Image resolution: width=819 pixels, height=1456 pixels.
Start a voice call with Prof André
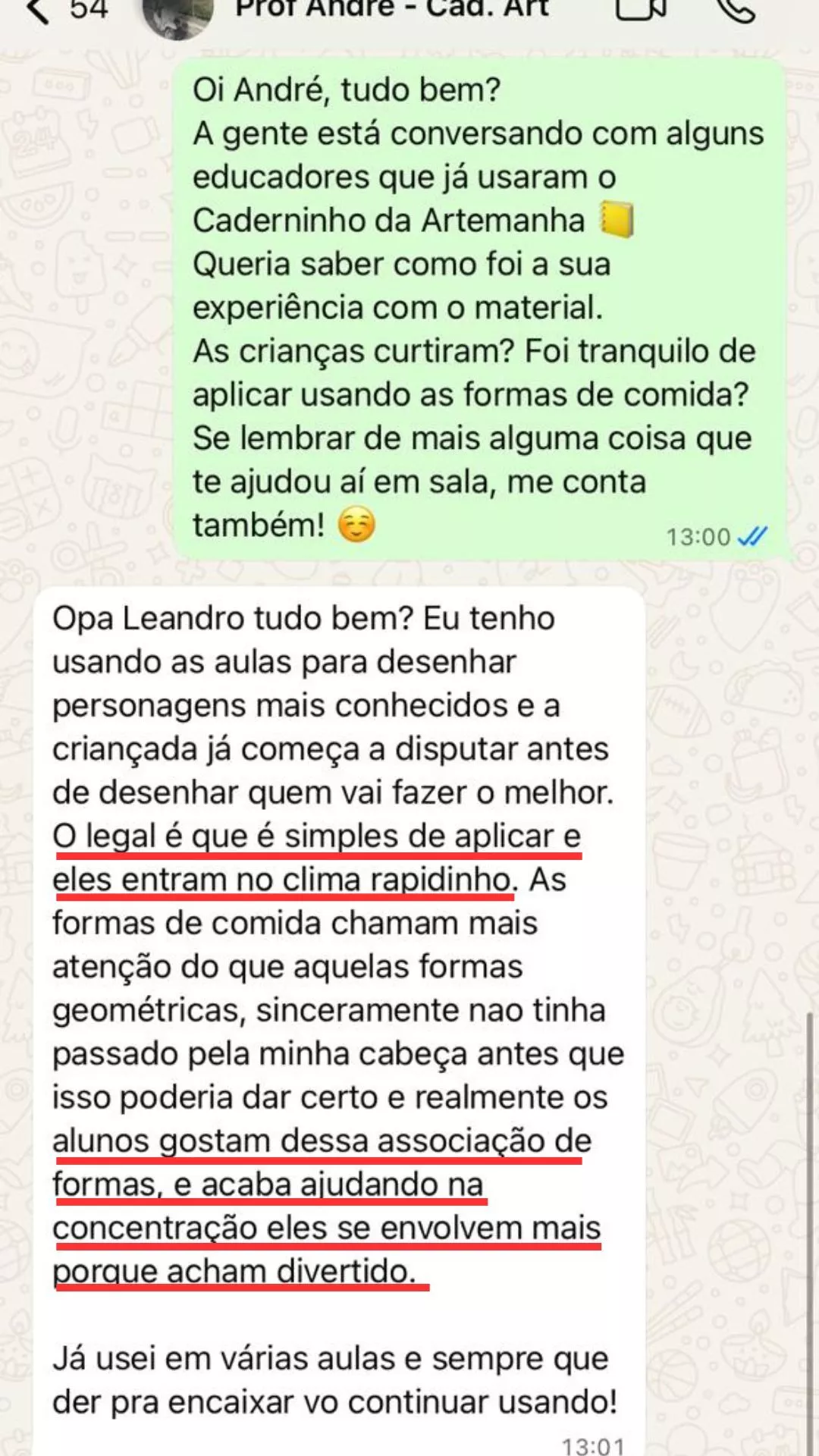736,9
